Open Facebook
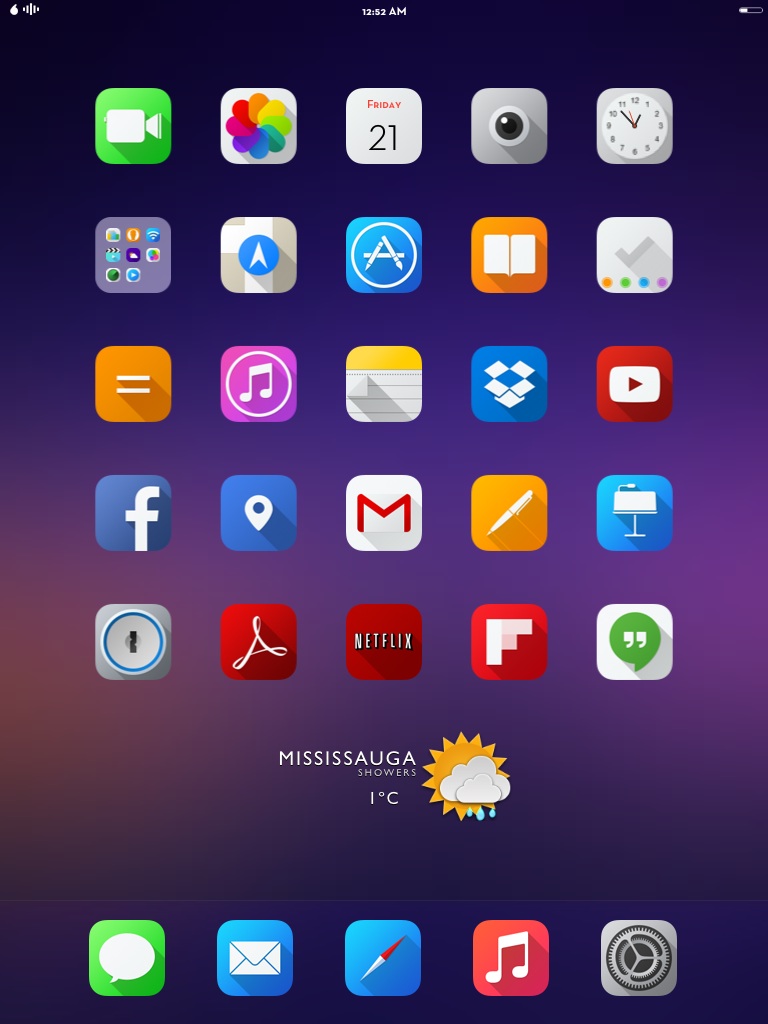The image size is (768, 1024). [133, 513]
